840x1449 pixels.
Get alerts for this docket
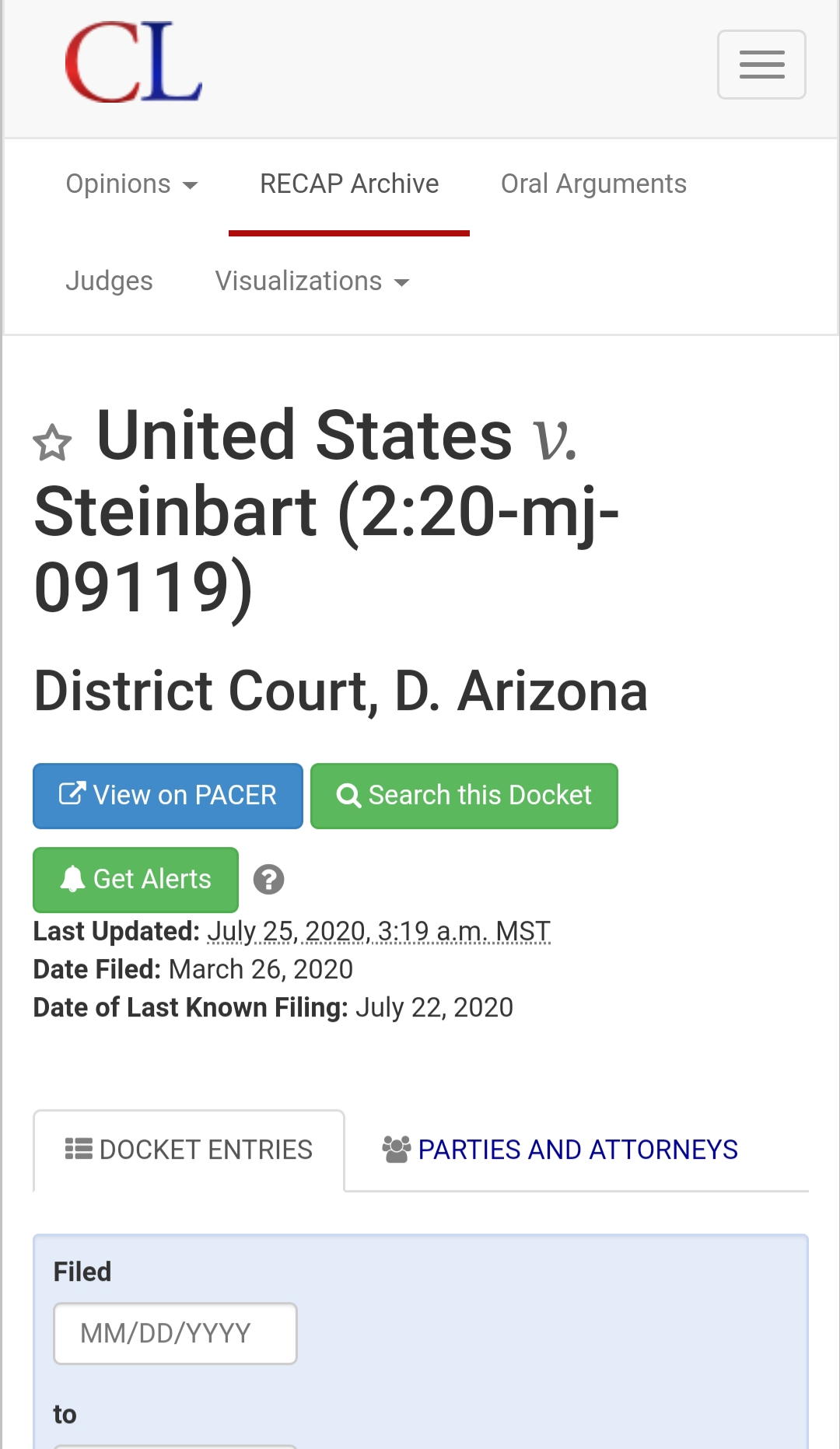point(135,880)
